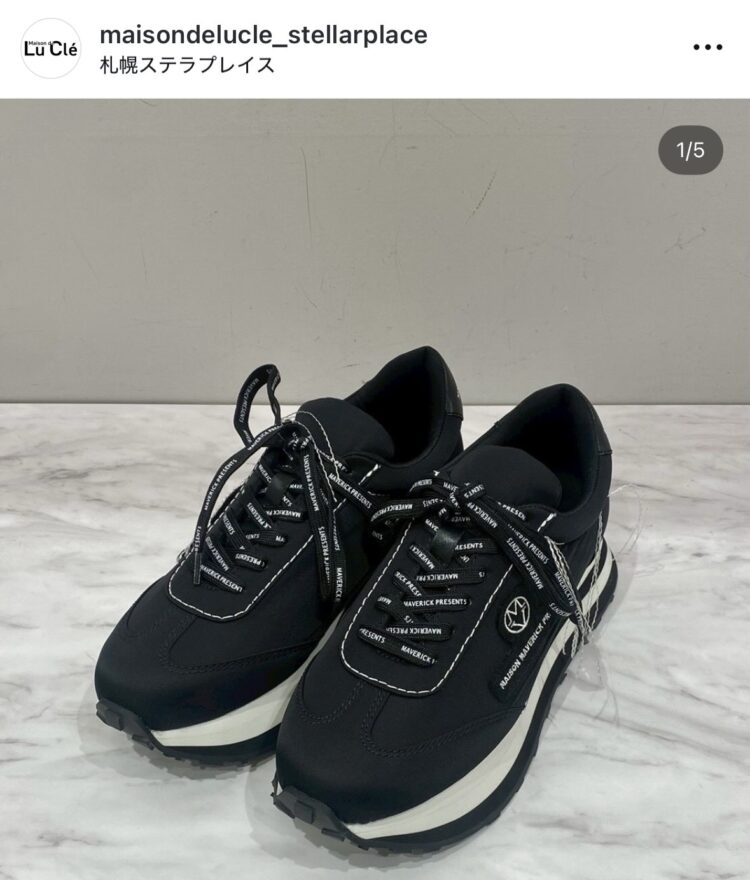
Task: Open the maisondelucle_stellarplace profile avatar
Action: tap(51, 48)
